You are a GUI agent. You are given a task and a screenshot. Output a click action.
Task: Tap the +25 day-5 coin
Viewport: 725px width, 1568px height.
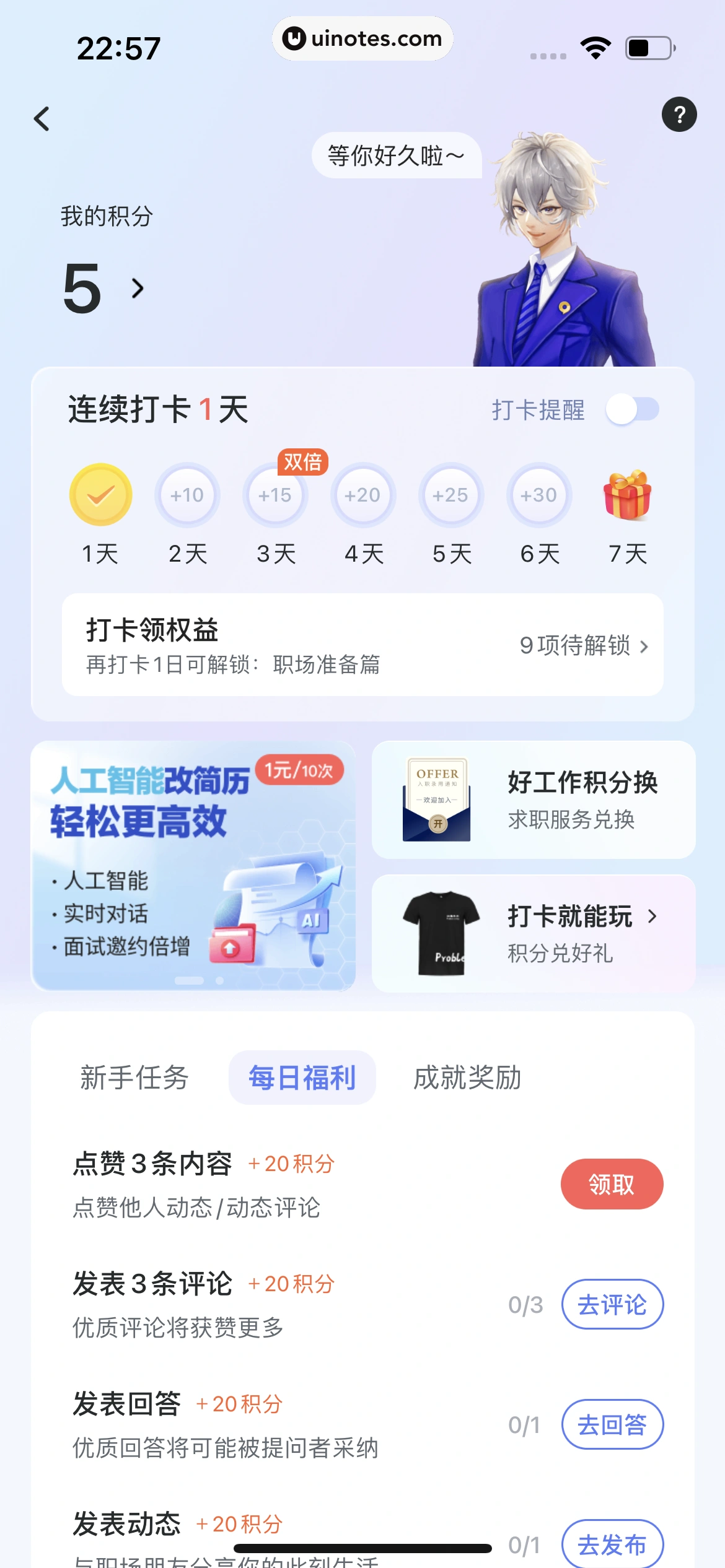[x=450, y=495]
